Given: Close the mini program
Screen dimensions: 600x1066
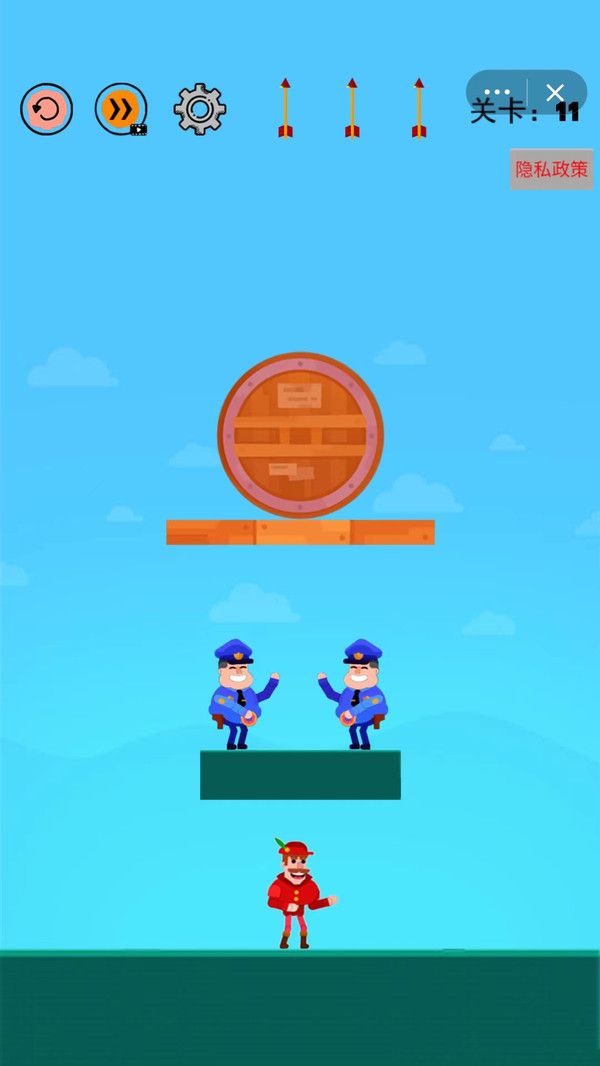Looking at the screenshot, I should pyautogui.click(x=556, y=92).
